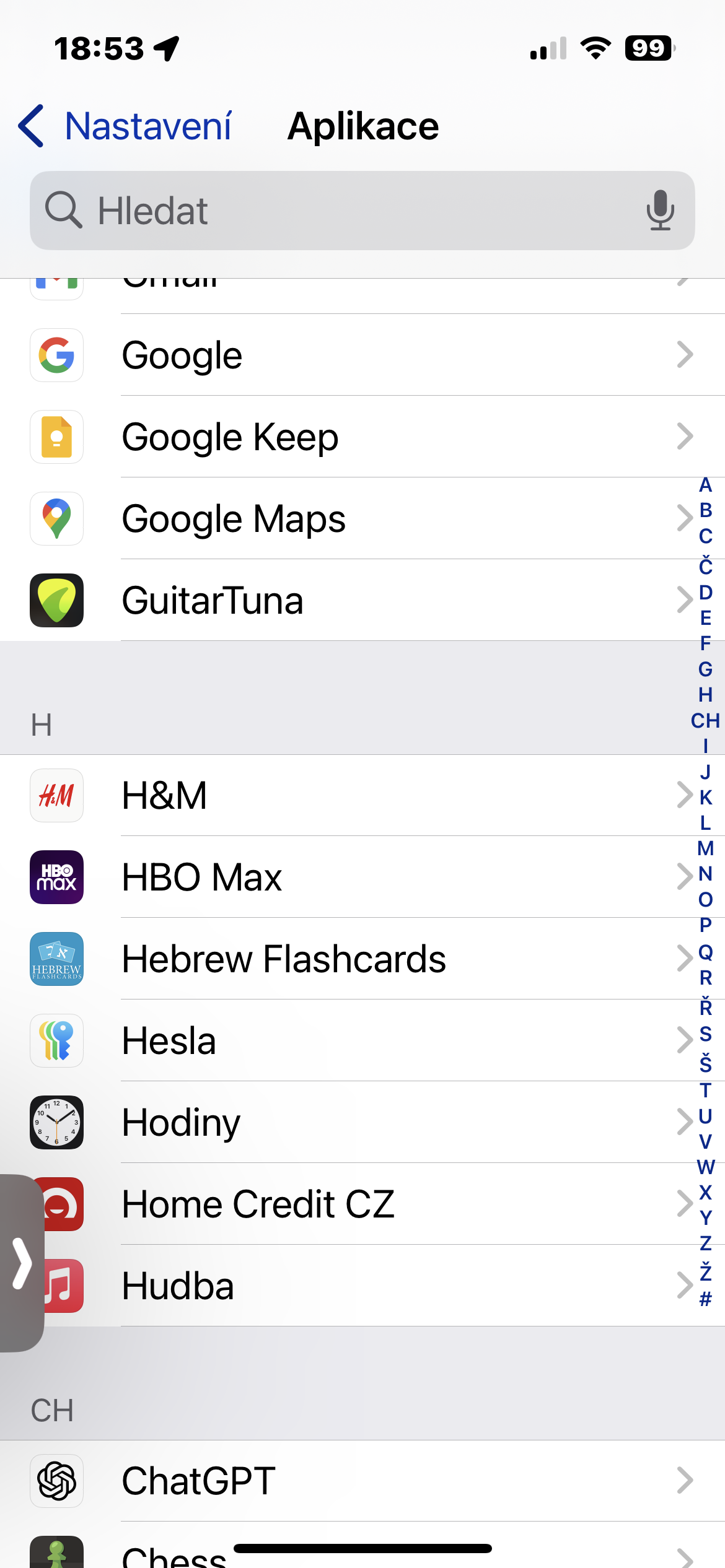Open Google Keep settings
This screenshot has width=725, height=1568.
pos(372,437)
